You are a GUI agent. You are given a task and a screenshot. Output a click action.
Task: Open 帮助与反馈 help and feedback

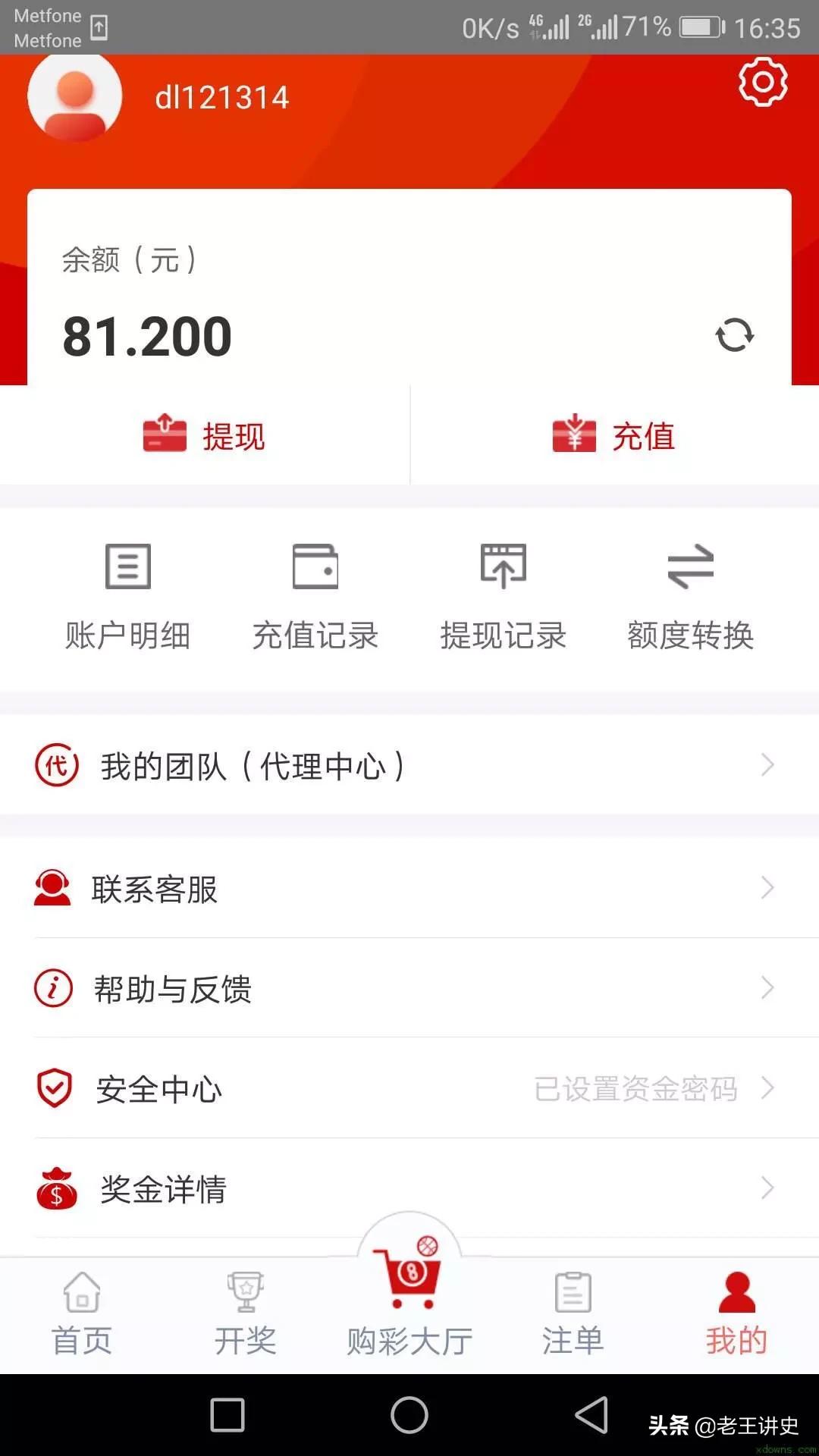click(409, 988)
